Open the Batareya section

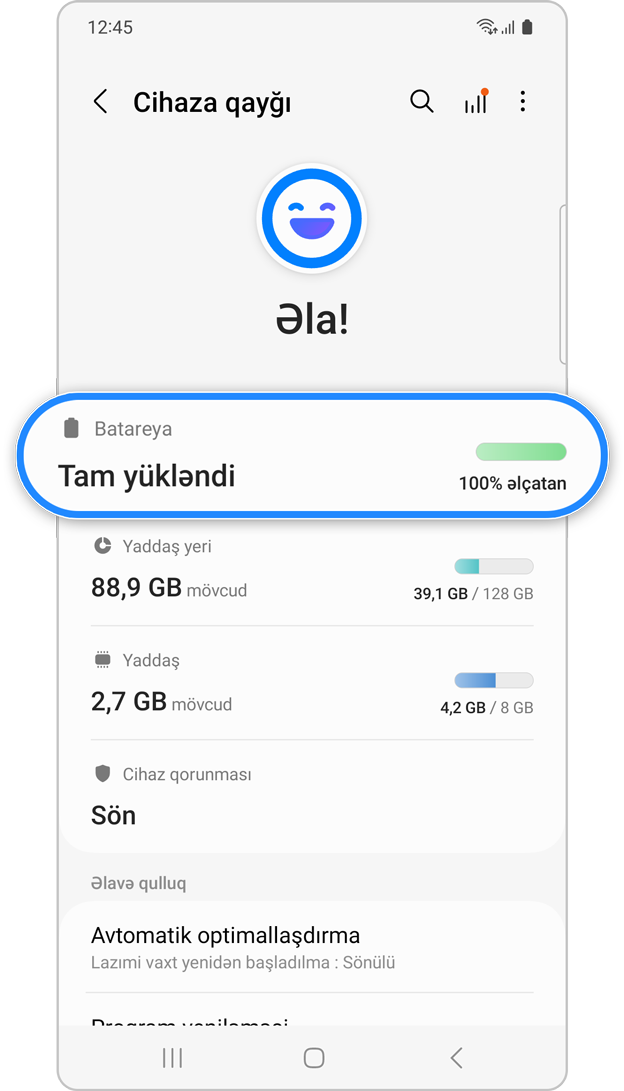point(312,456)
